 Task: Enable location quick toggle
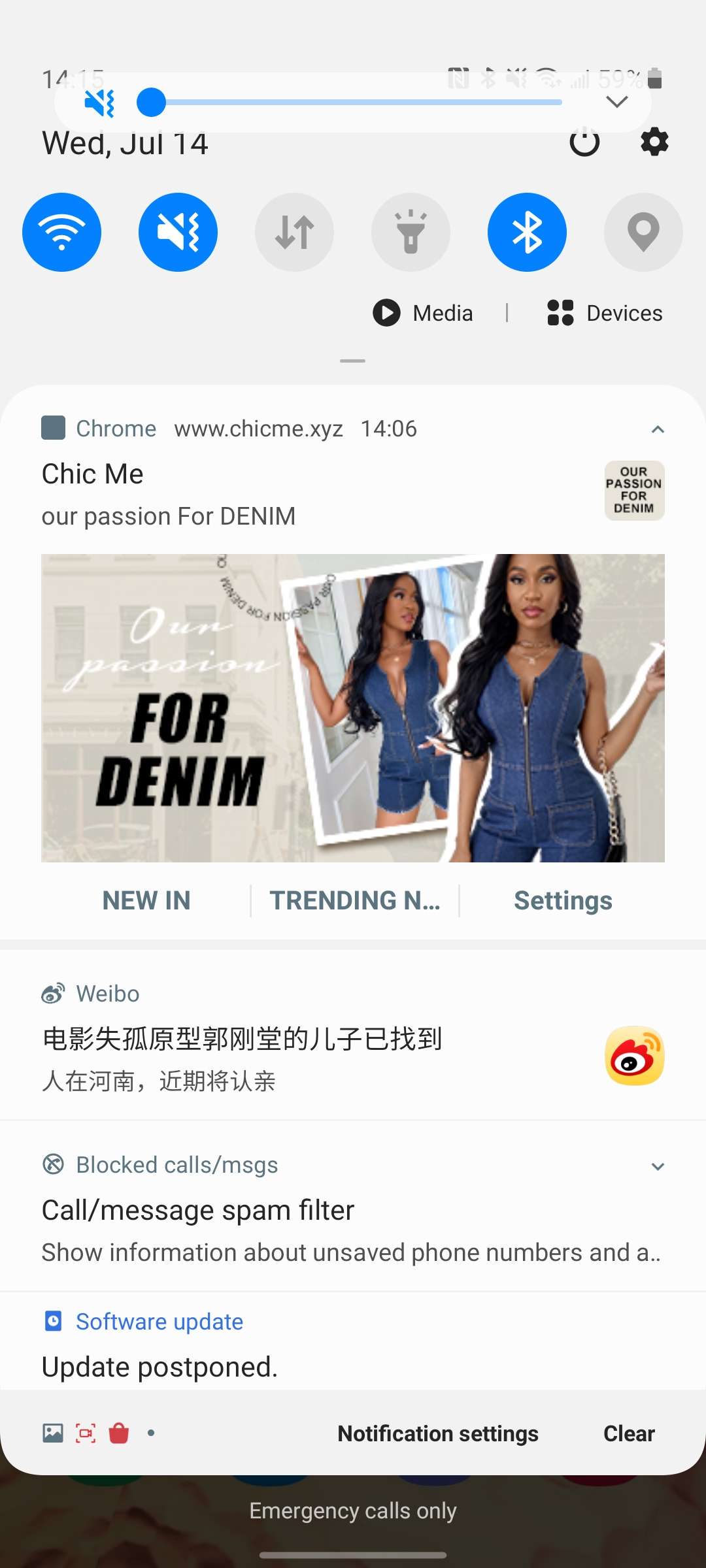(643, 232)
